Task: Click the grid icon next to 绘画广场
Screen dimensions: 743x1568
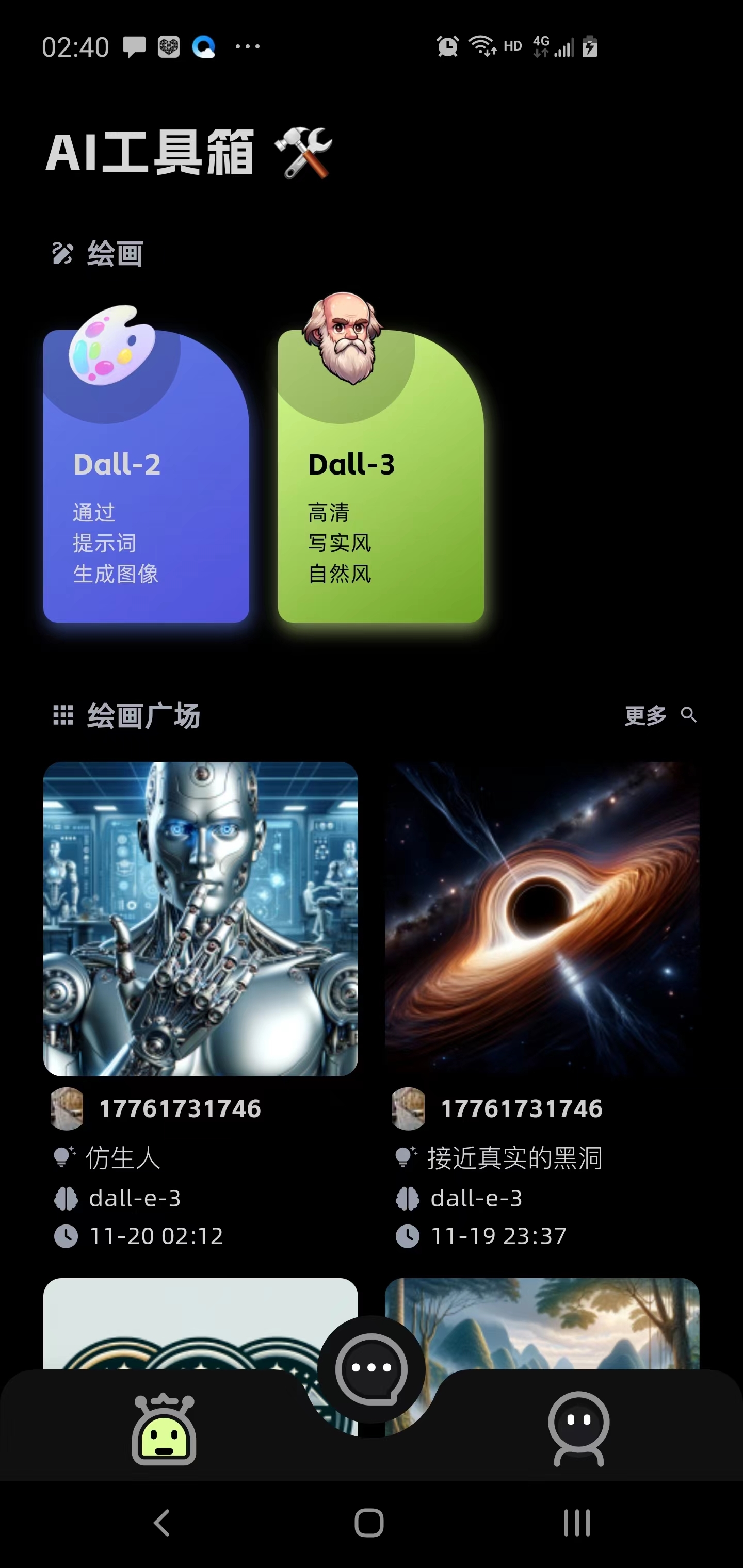Action: (x=63, y=715)
